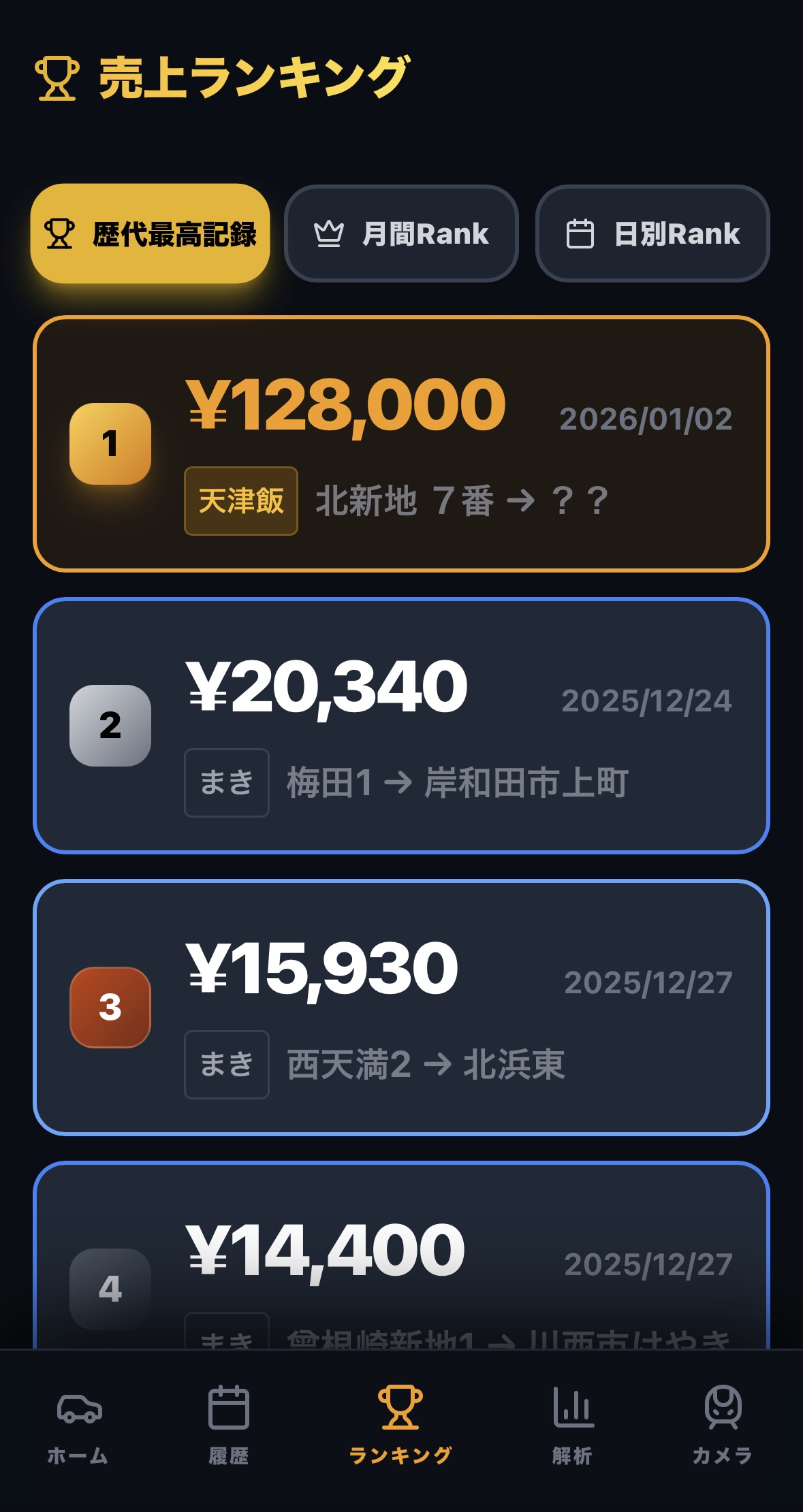Click the まき tag on rank 3 card
Viewport: 803px width, 1512px height.
coord(226,1064)
